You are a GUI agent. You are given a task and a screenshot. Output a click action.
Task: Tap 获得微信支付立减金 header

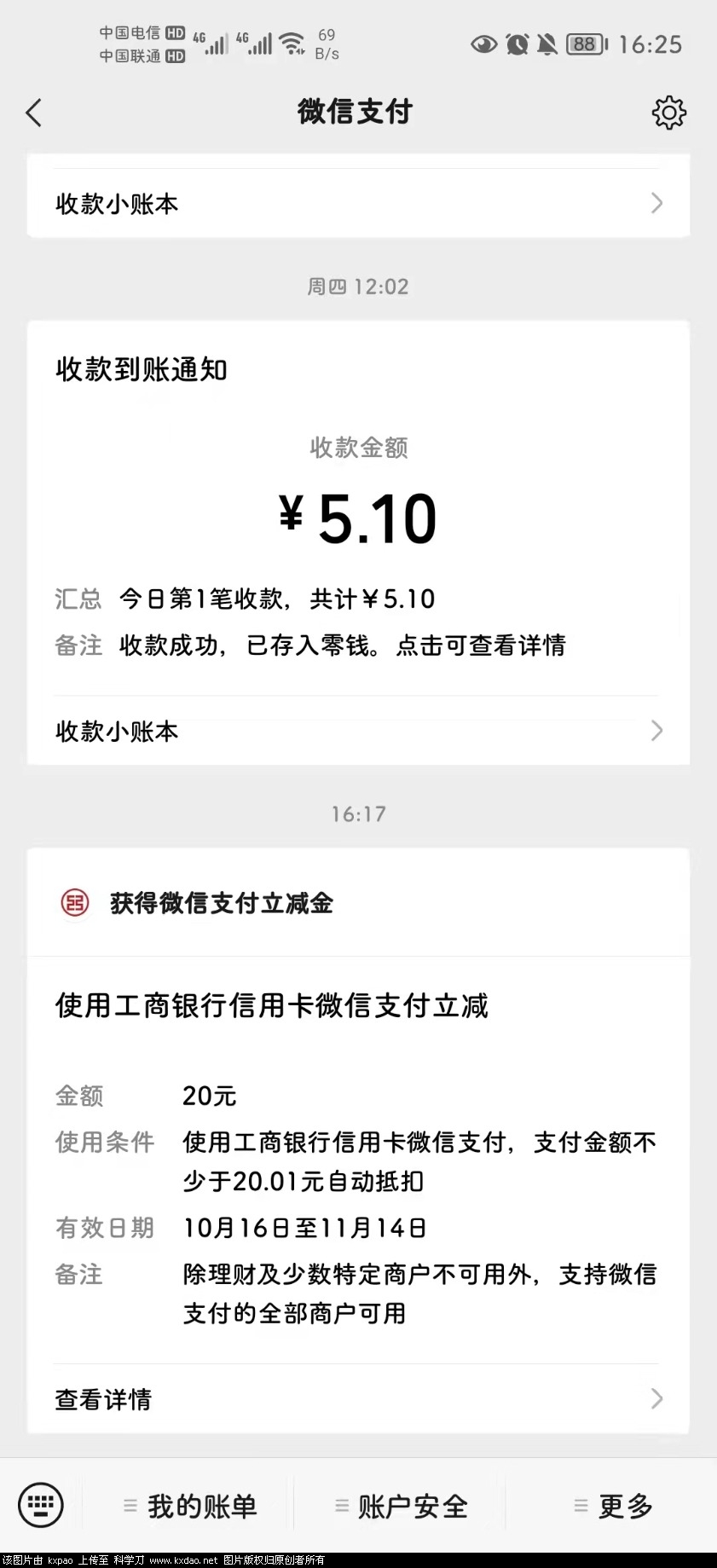pyautogui.click(x=223, y=903)
